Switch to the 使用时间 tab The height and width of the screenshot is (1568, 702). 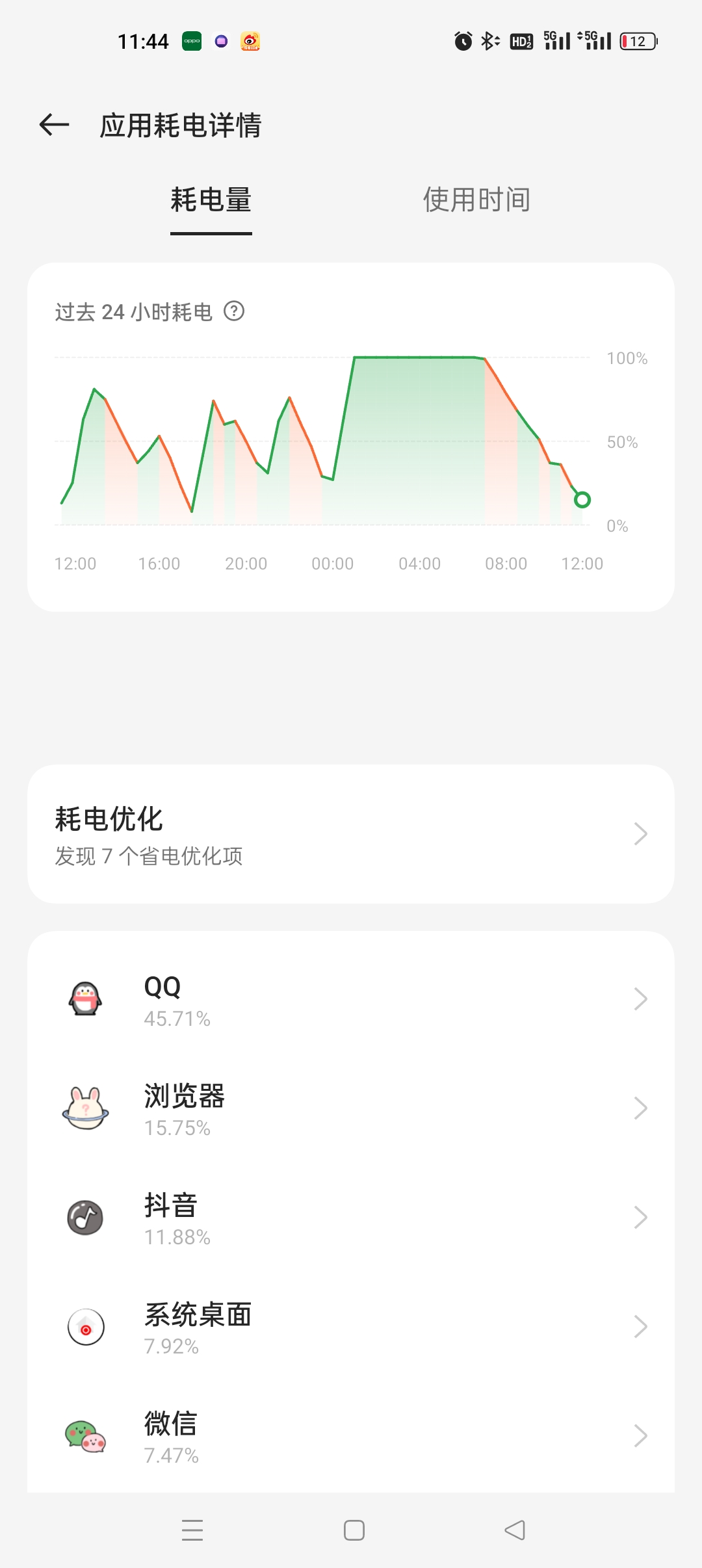(476, 200)
